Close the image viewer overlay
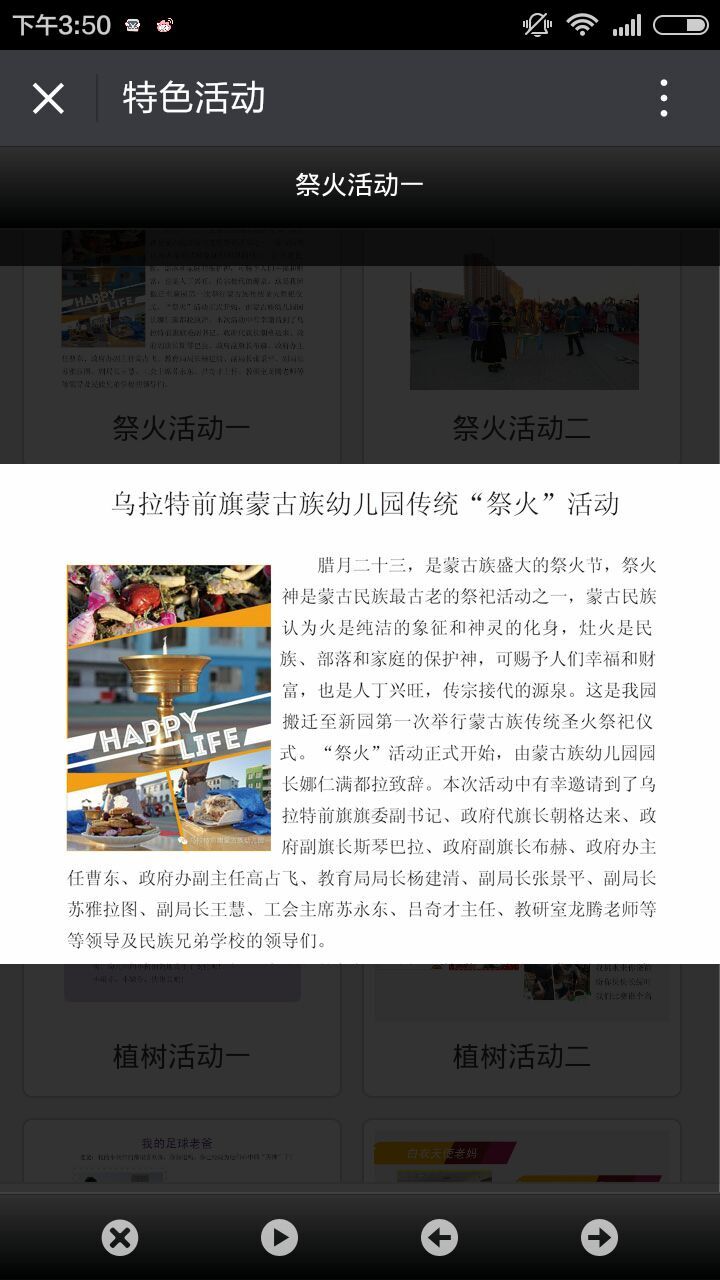 (x=119, y=1238)
